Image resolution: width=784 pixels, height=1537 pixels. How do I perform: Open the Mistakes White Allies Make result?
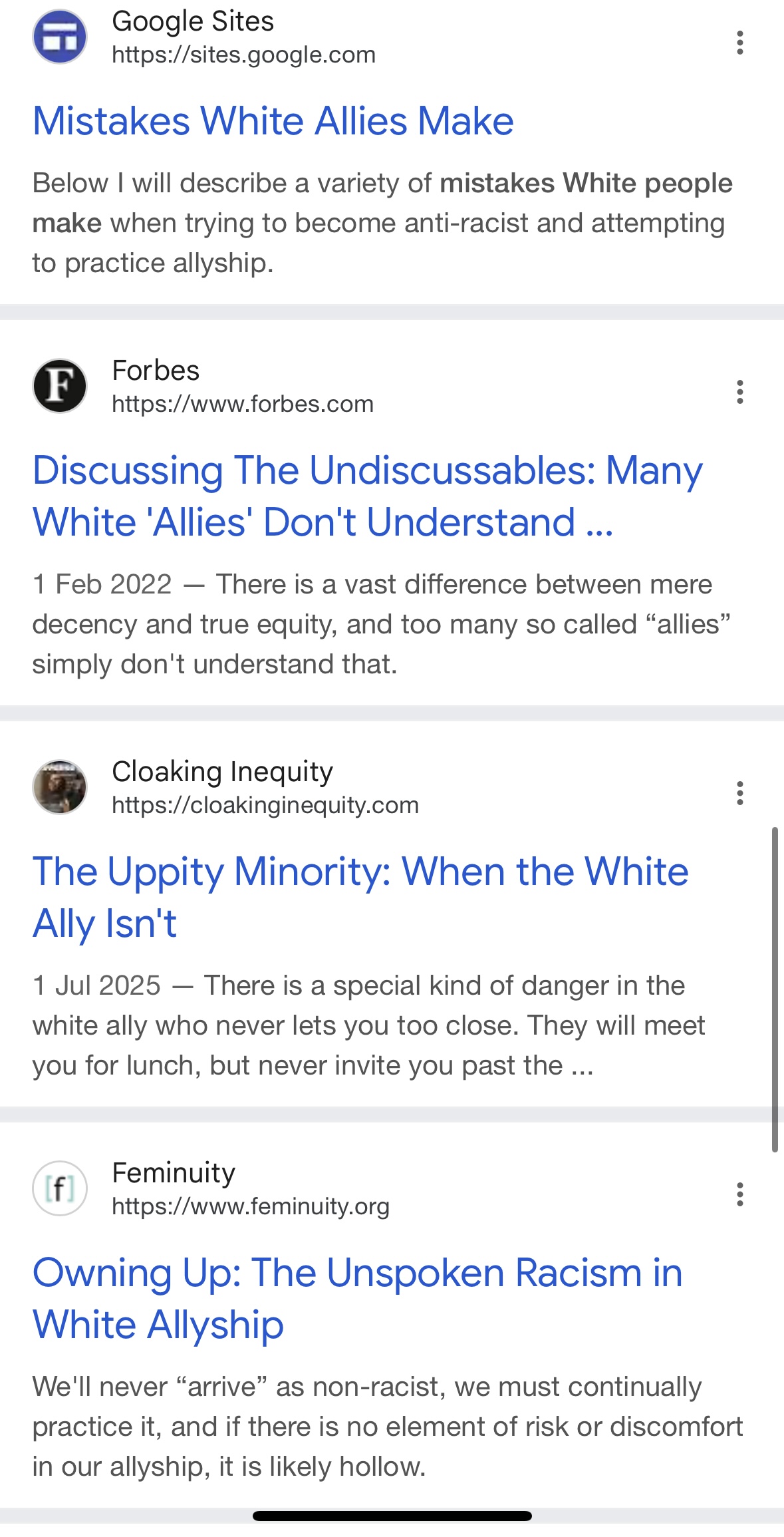(x=273, y=121)
